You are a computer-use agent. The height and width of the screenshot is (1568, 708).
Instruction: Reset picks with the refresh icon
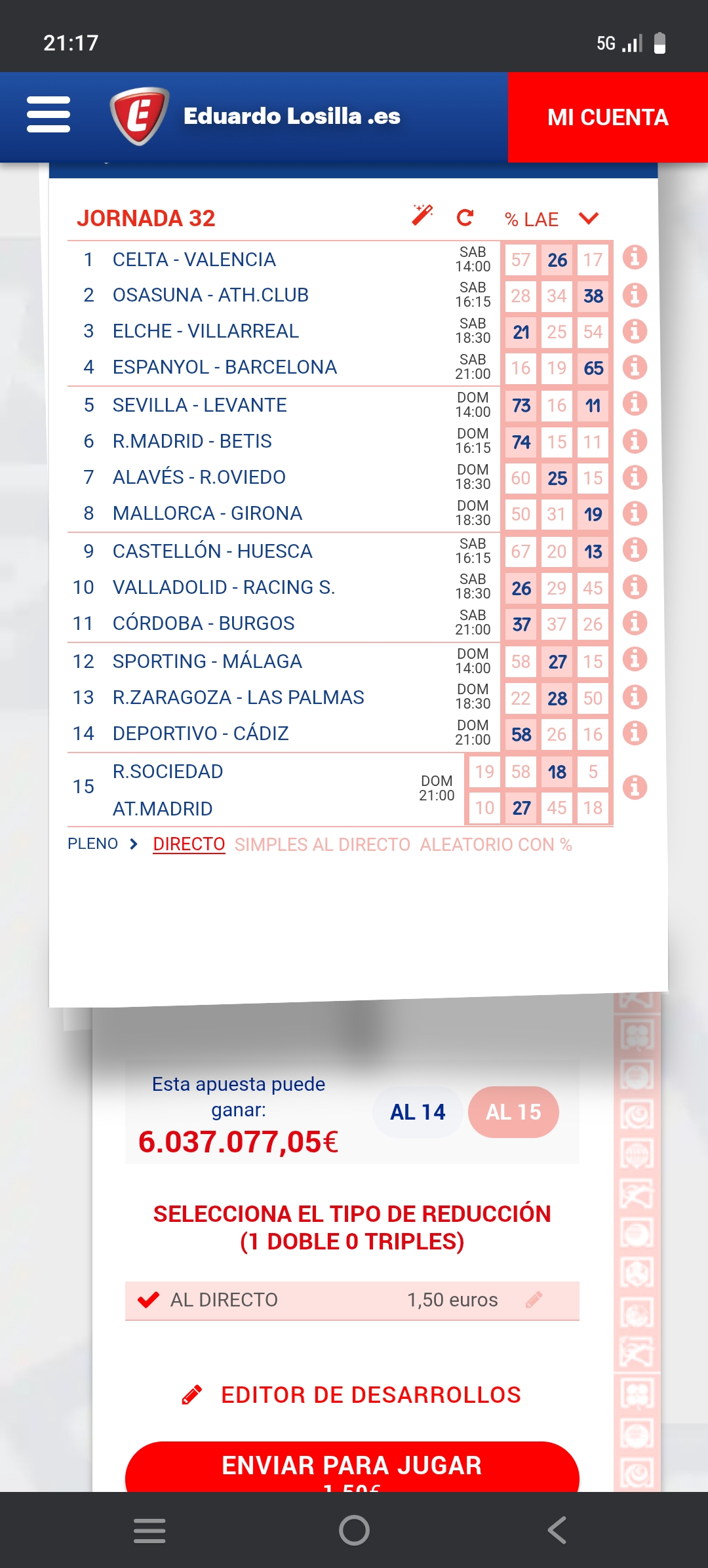pos(465,218)
